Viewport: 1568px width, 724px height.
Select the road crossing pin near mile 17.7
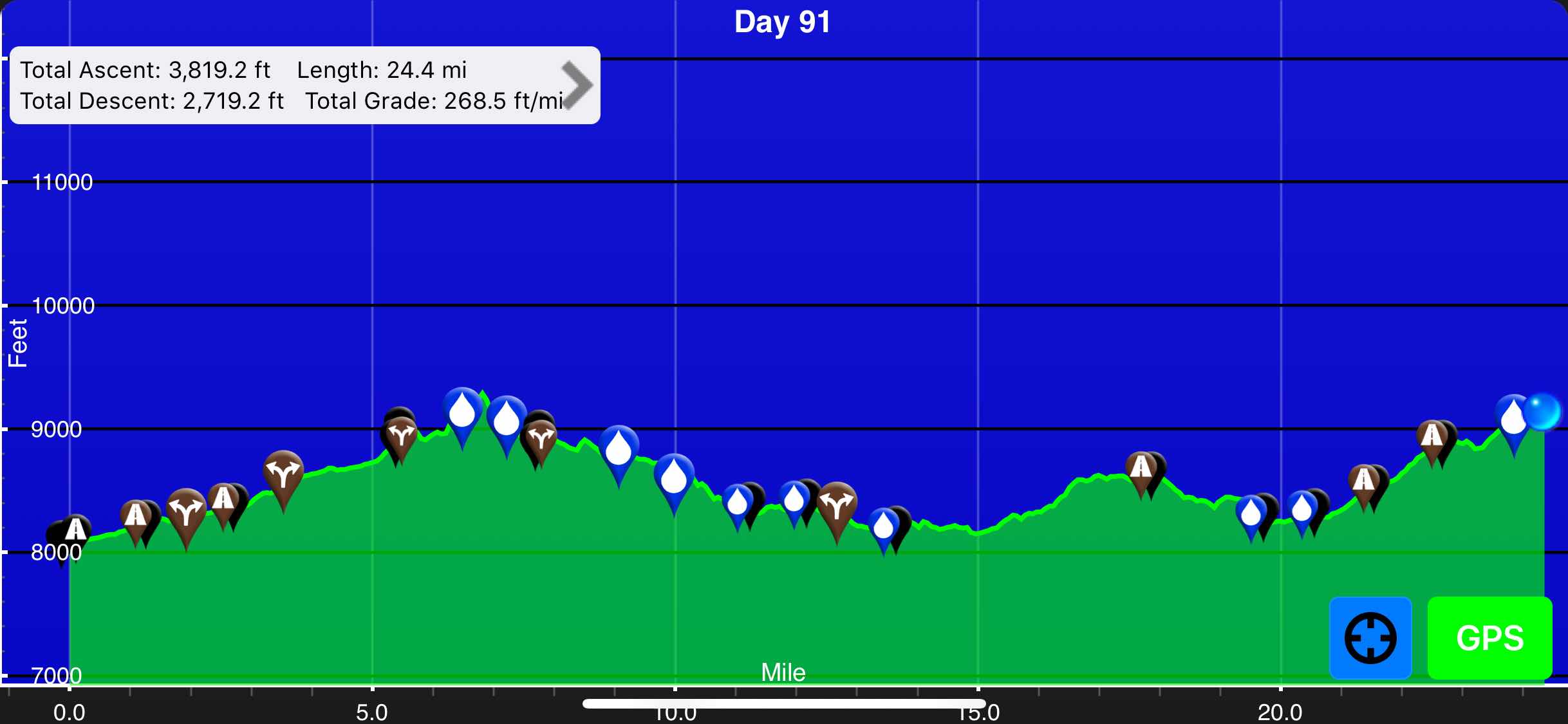click(1141, 467)
